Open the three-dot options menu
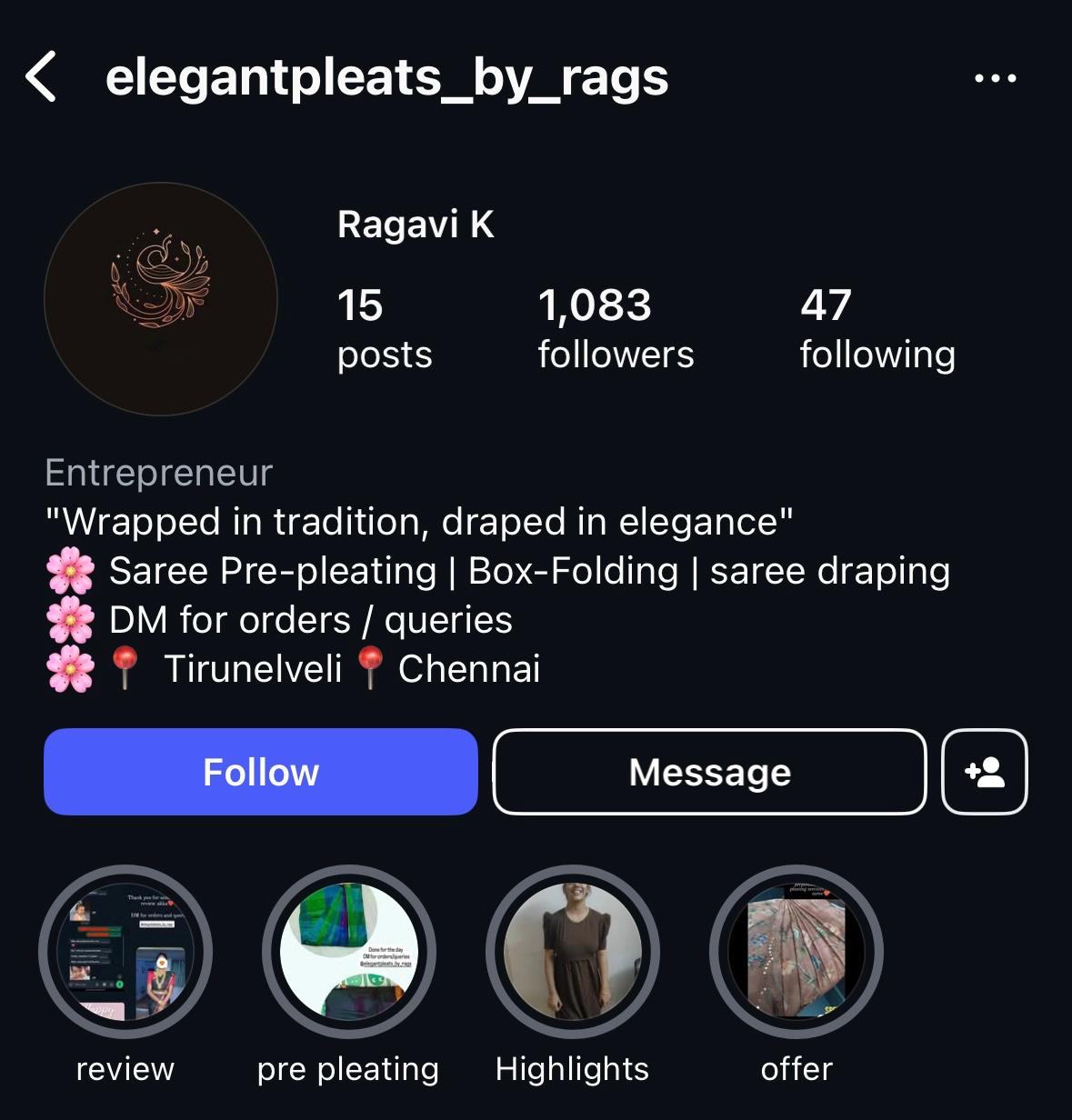 [x=995, y=78]
